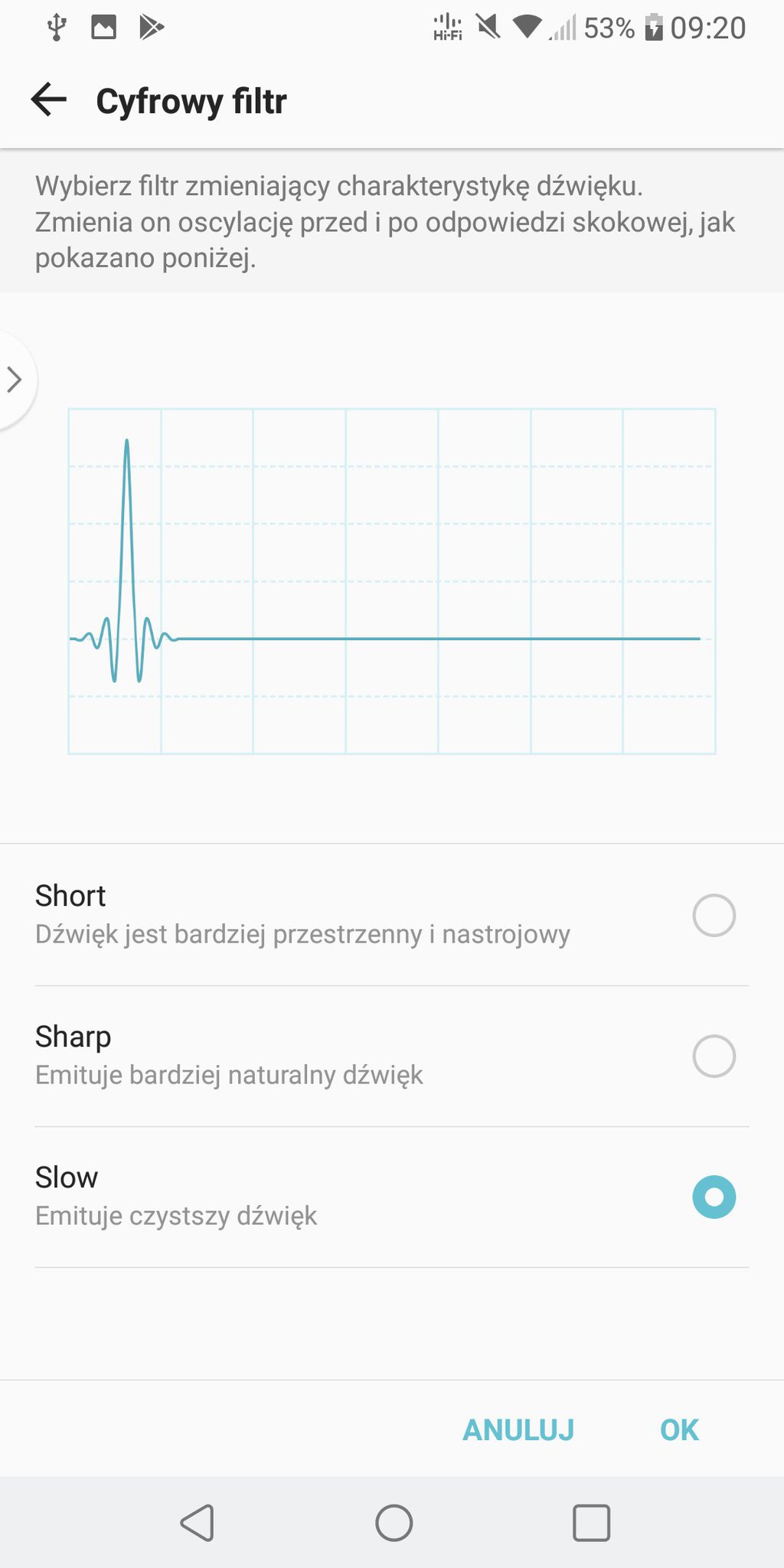Select the Slow filter radio button

(x=714, y=1197)
